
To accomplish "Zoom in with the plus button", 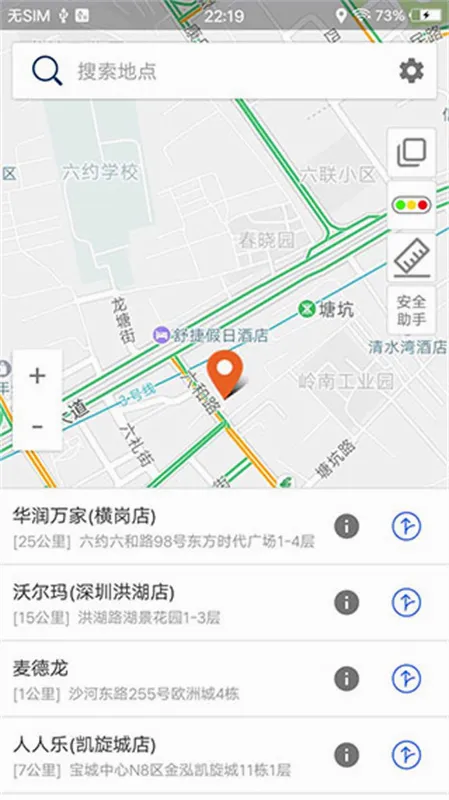I will (x=37, y=376).
